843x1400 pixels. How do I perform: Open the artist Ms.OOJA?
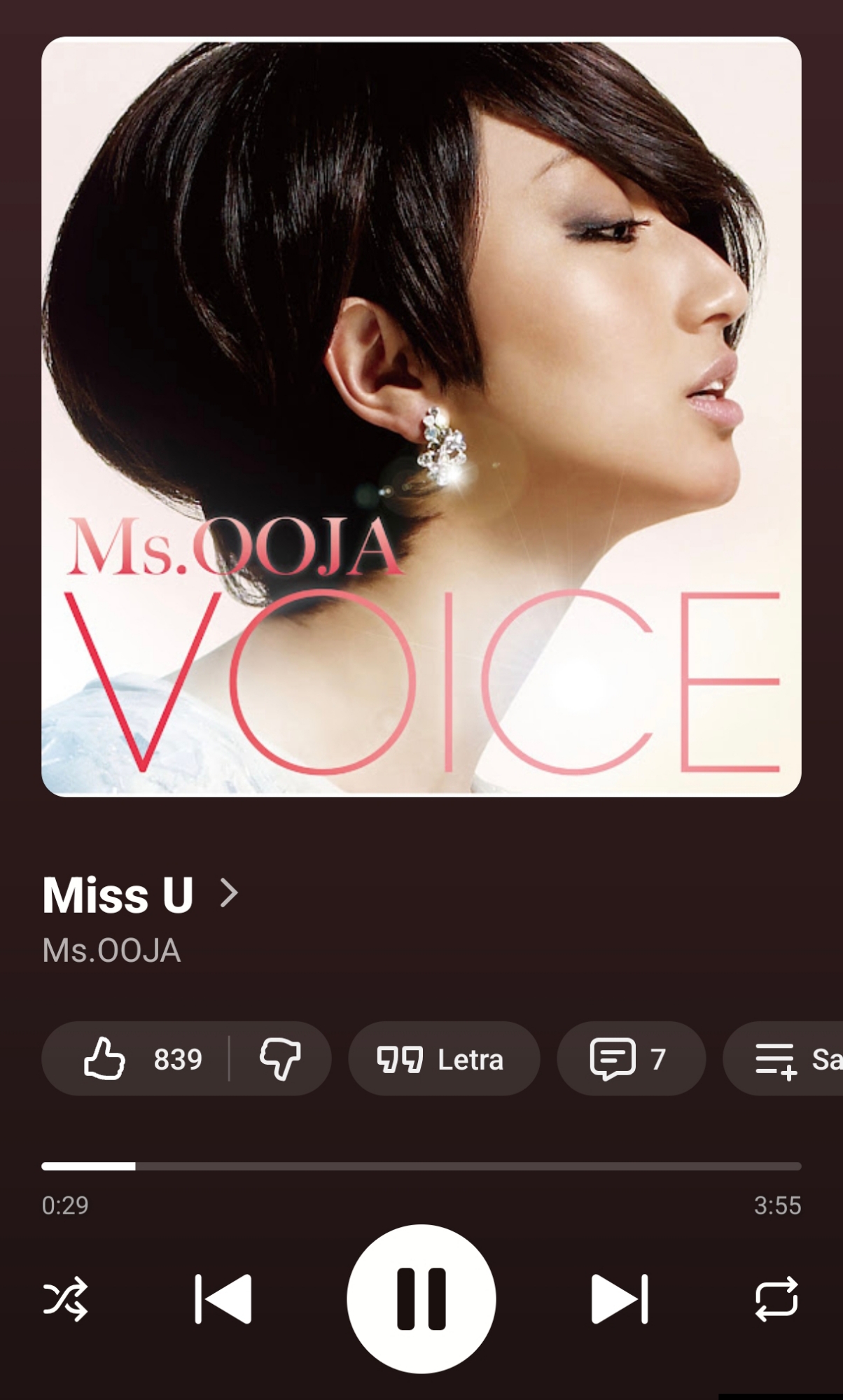(112, 951)
